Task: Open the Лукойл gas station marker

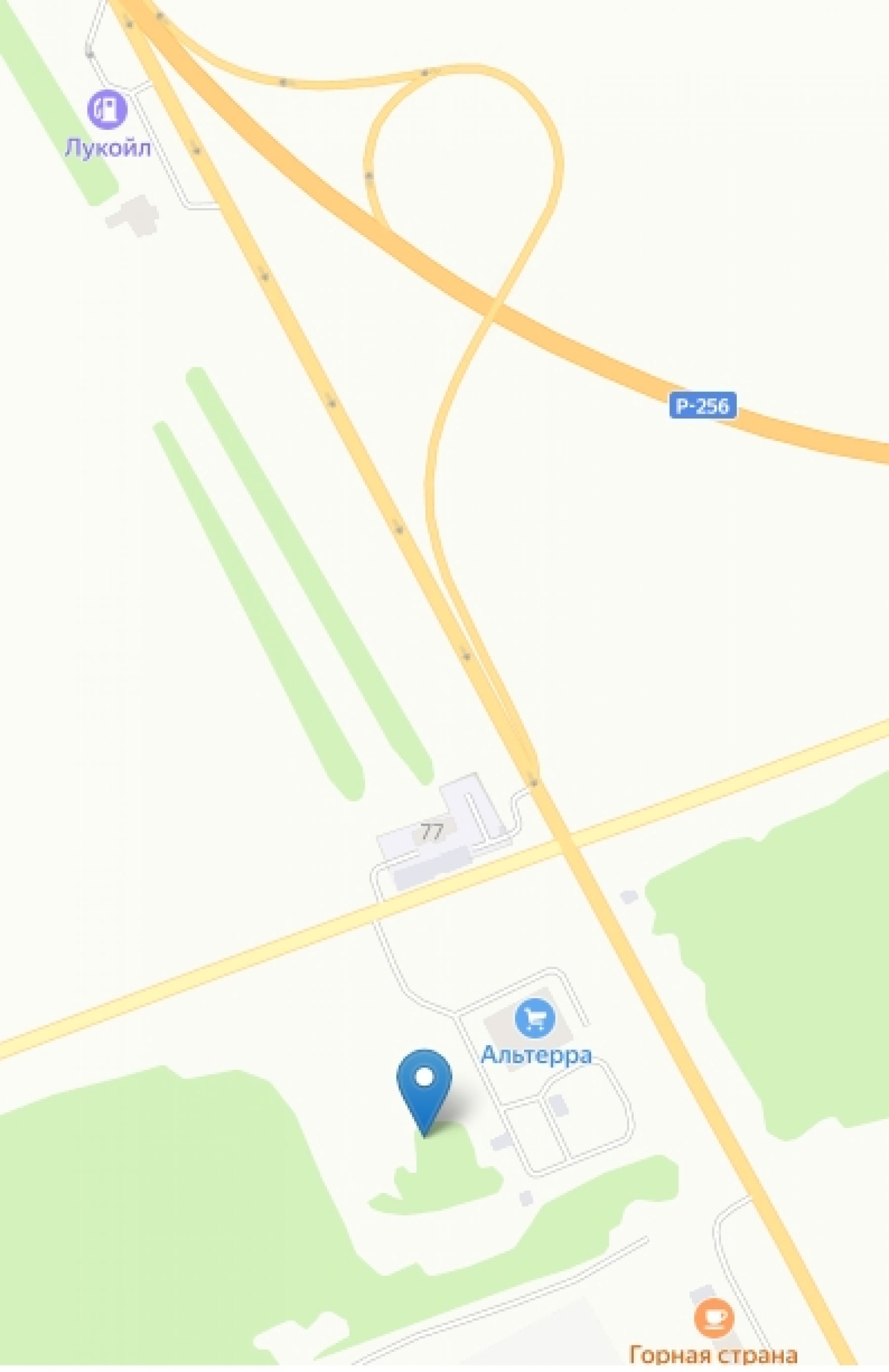Action: point(107,110)
